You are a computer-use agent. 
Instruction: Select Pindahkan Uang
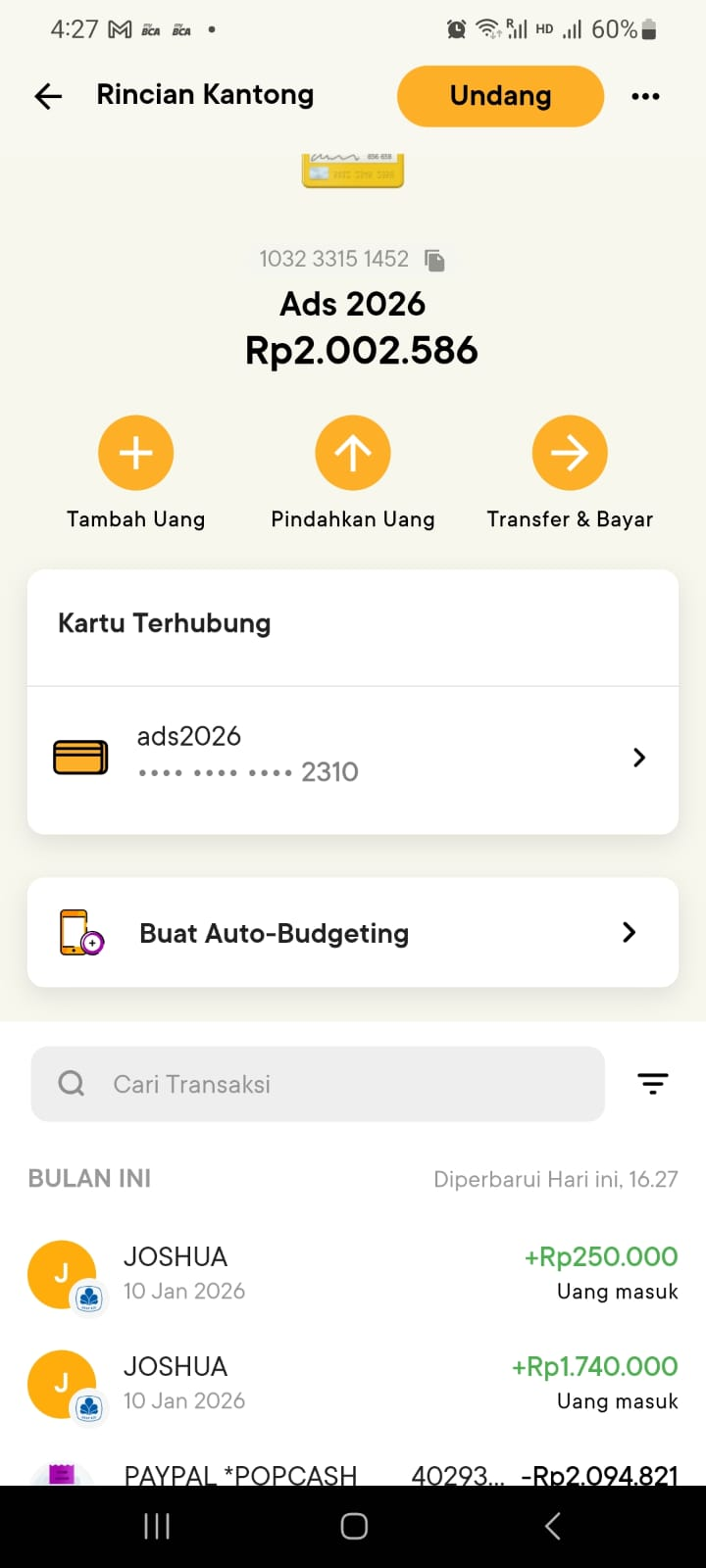click(x=353, y=453)
